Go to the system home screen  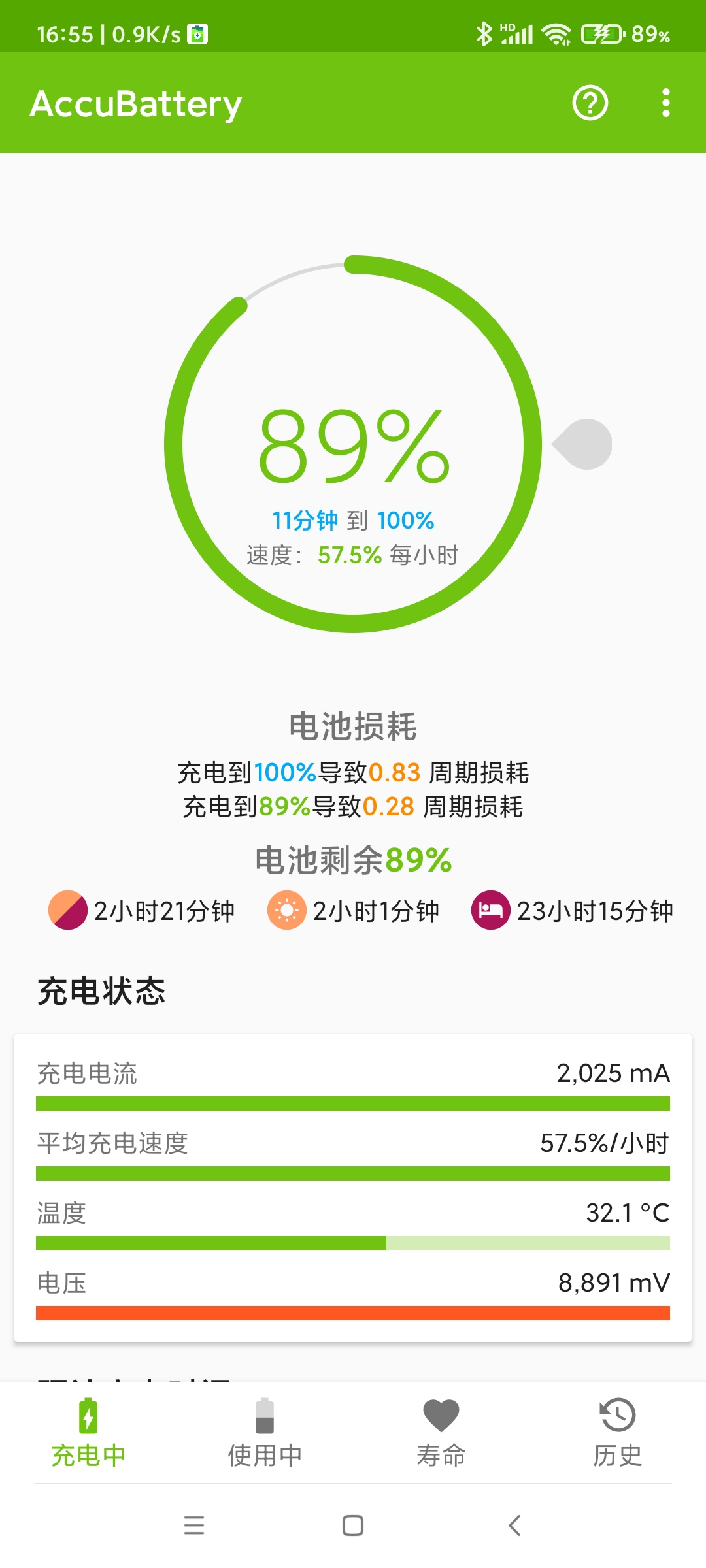click(x=353, y=1526)
